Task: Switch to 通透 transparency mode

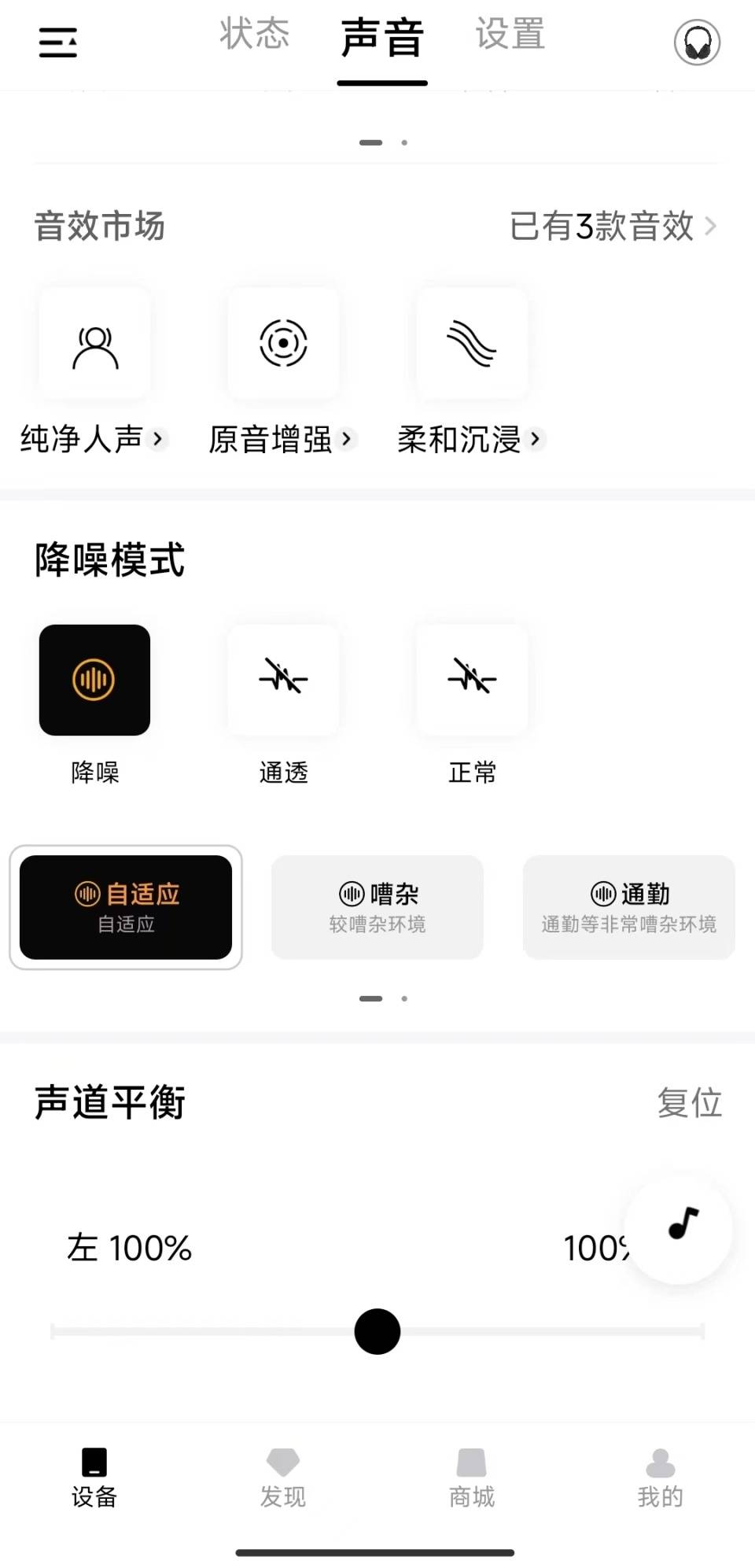Action: [x=283, y=681]
